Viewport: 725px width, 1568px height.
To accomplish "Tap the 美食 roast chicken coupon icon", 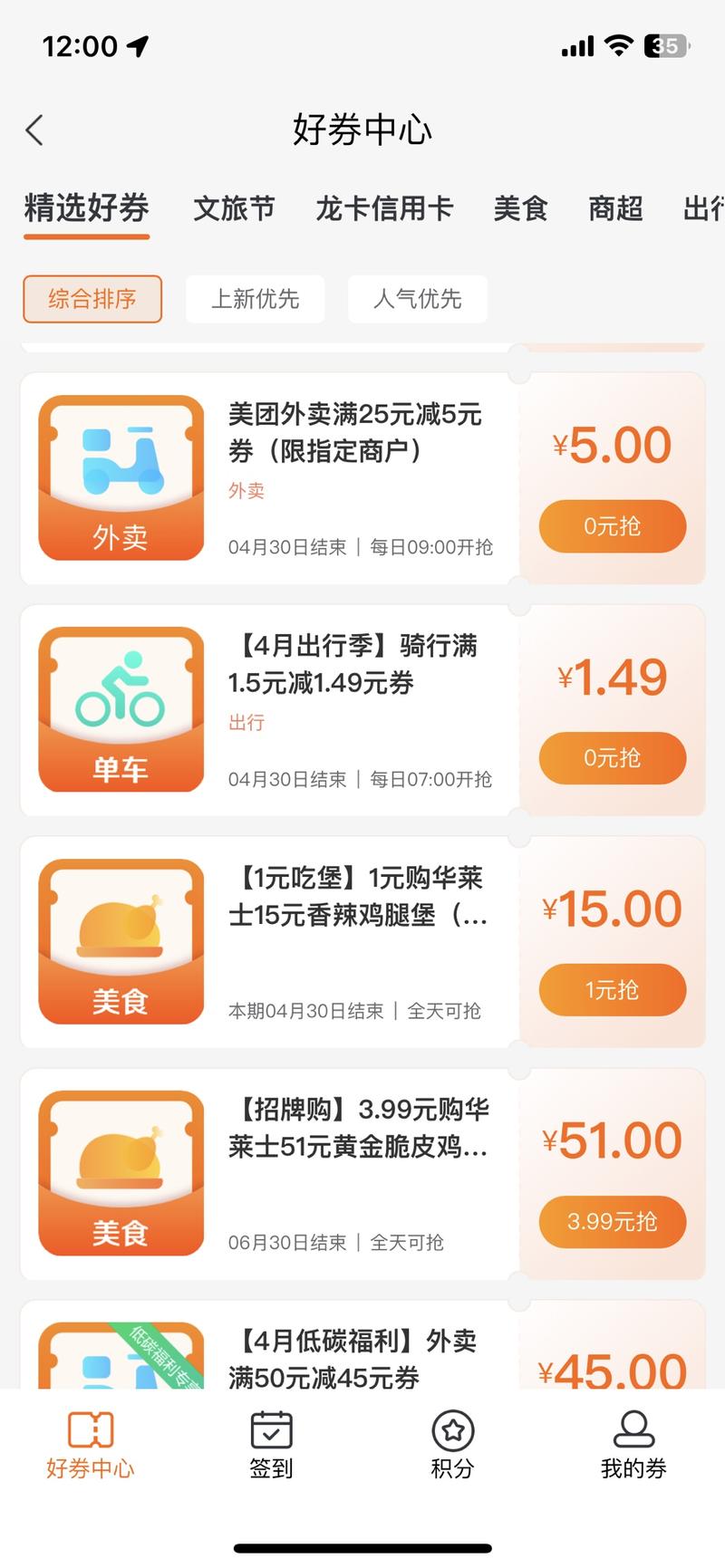I will pos(121,941).
